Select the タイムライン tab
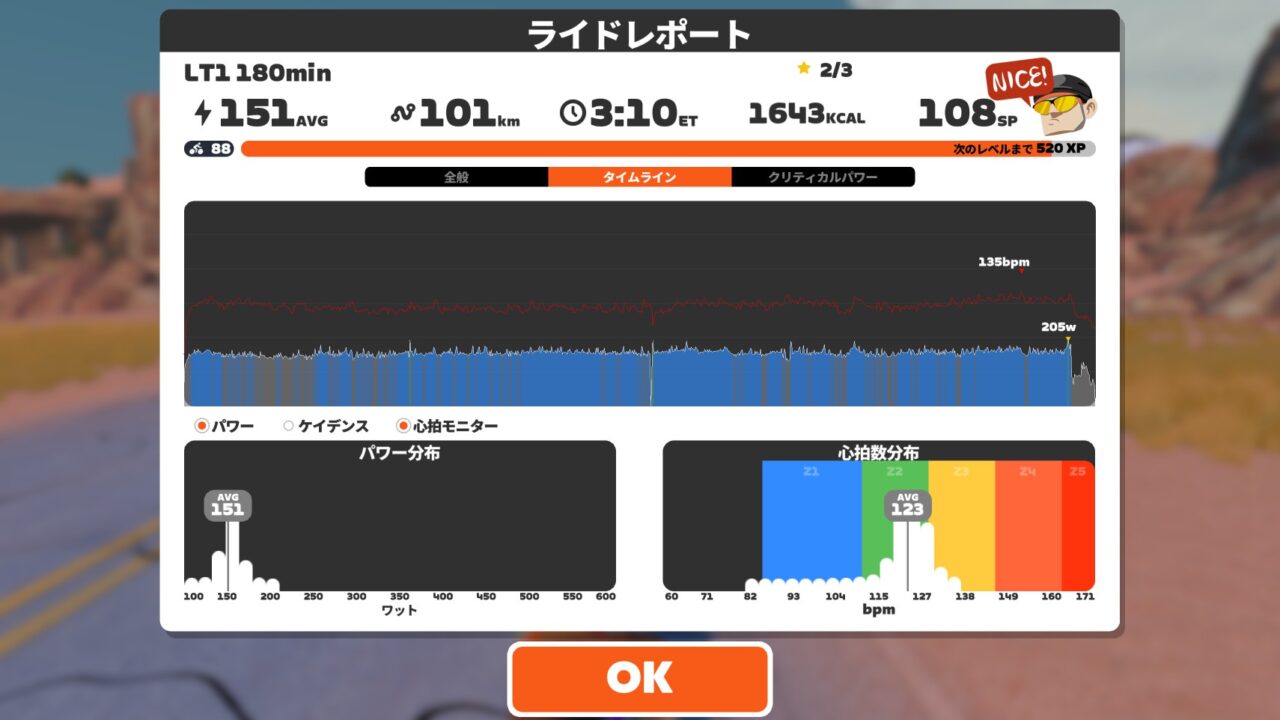The image size is (1280, 720). tap(639, 177)
